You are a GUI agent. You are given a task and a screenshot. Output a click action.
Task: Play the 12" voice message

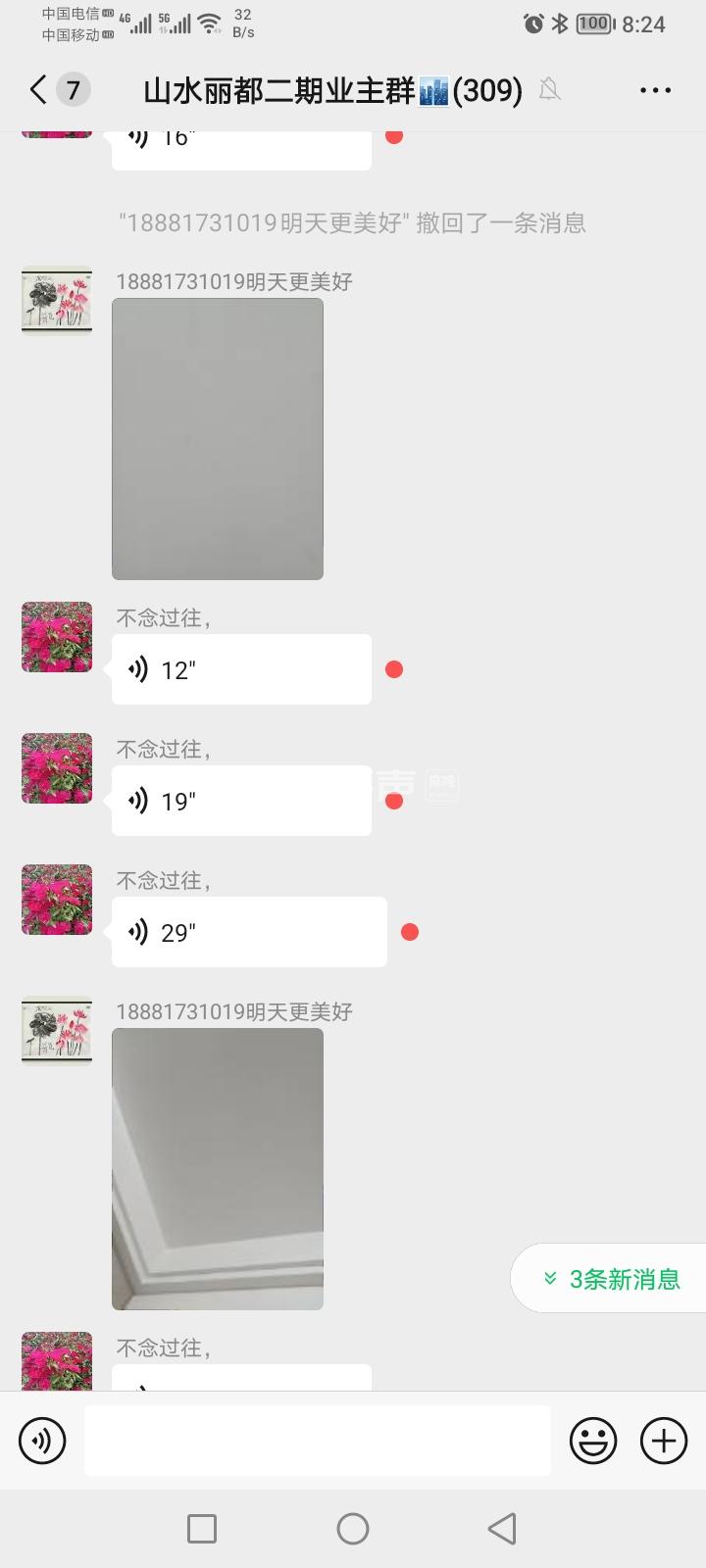(241, 669)
